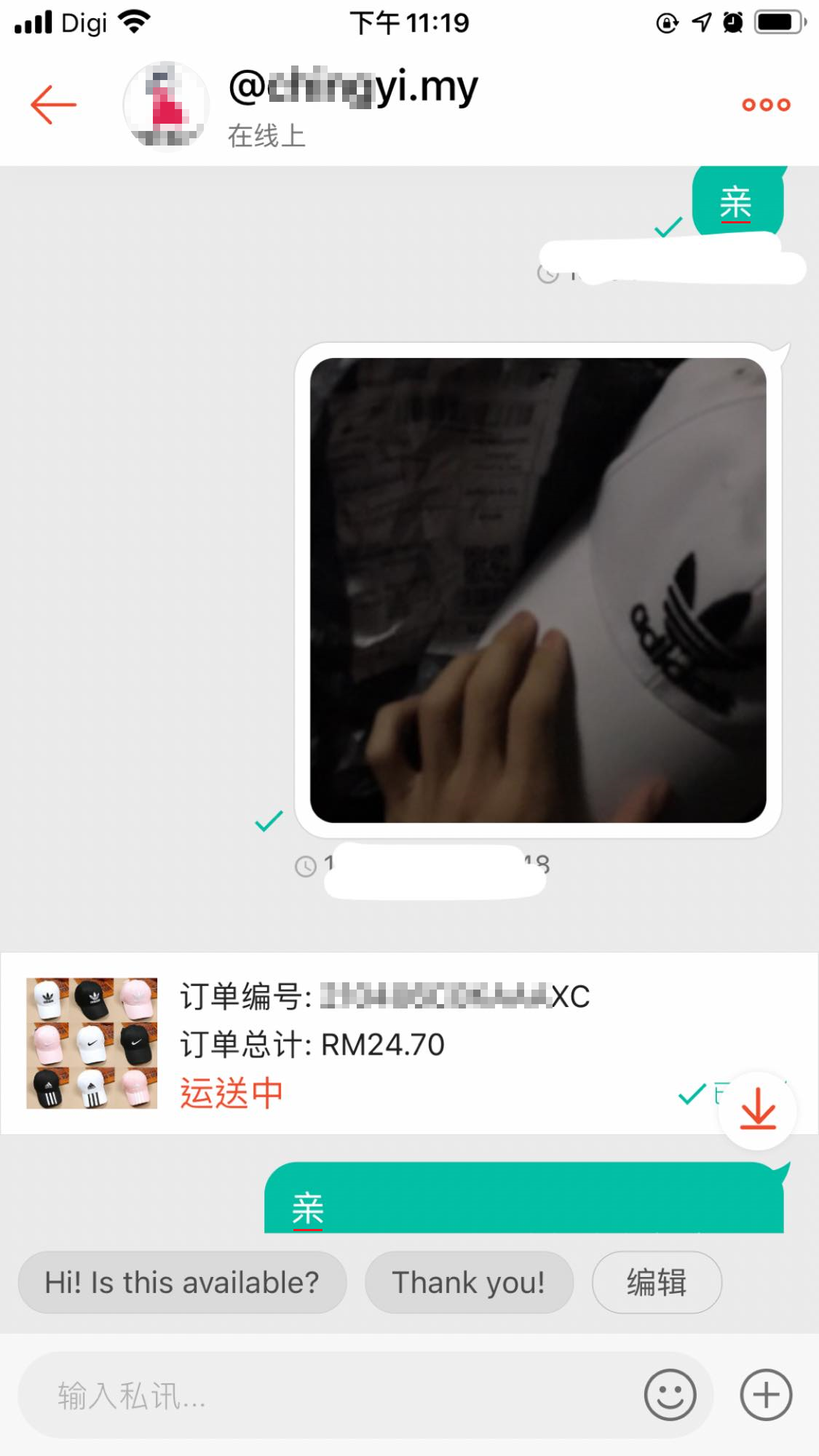Image resolution: width=819 pixels, height=1456 pixels.
Task: View the seller's profile picture
Action: coord(166,106)
